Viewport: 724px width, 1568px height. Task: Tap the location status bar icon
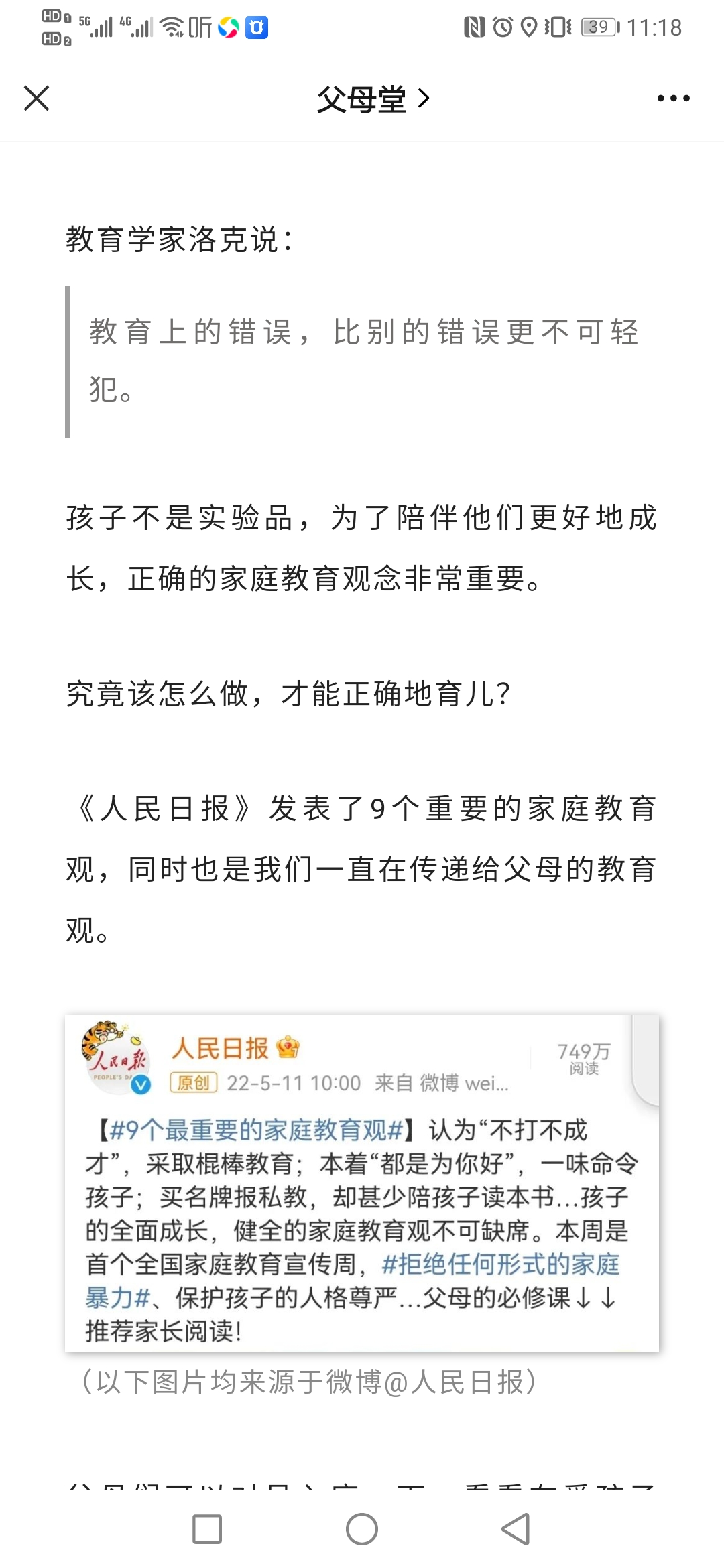point(530,25)
